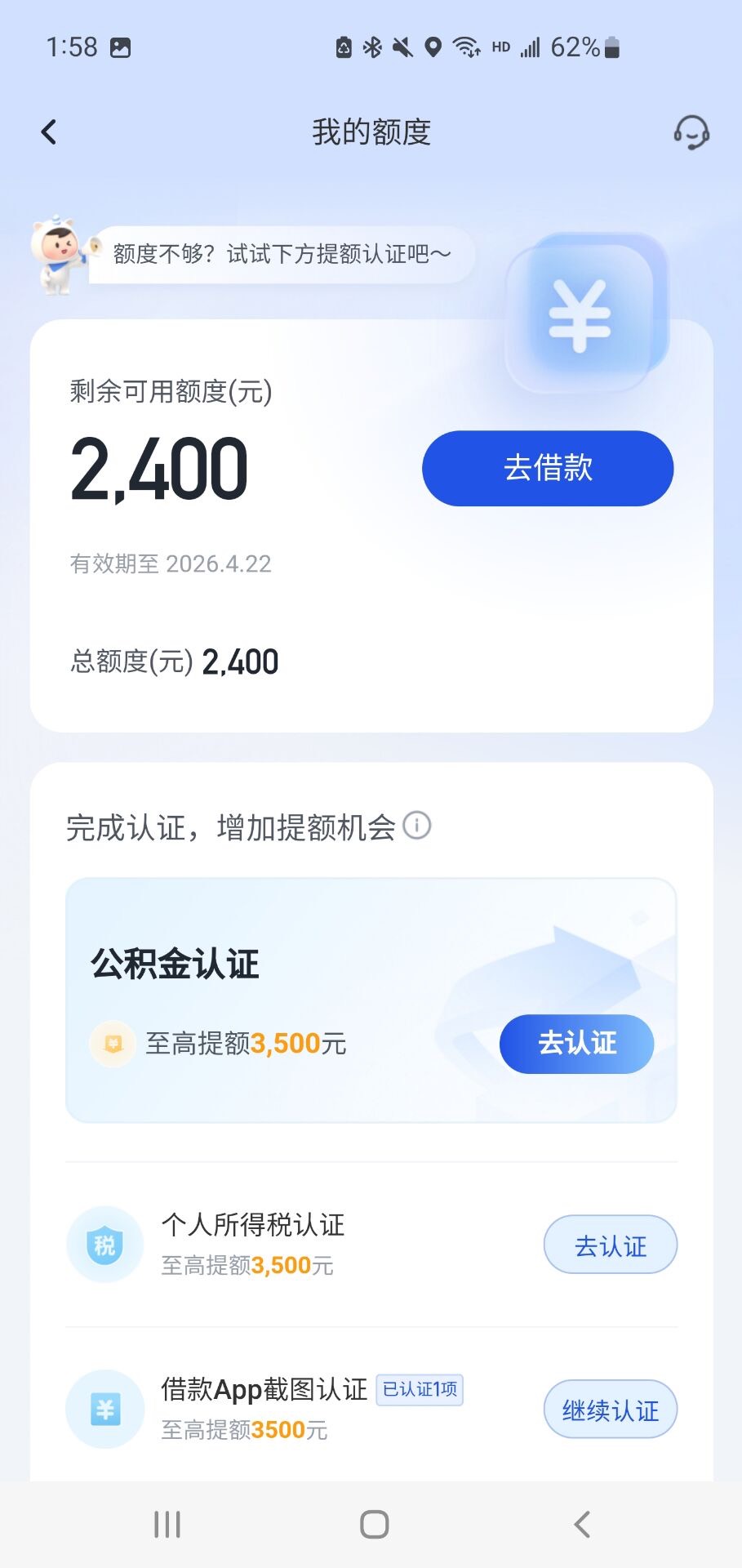Go back using the top-left arrow

coord(49,132)
